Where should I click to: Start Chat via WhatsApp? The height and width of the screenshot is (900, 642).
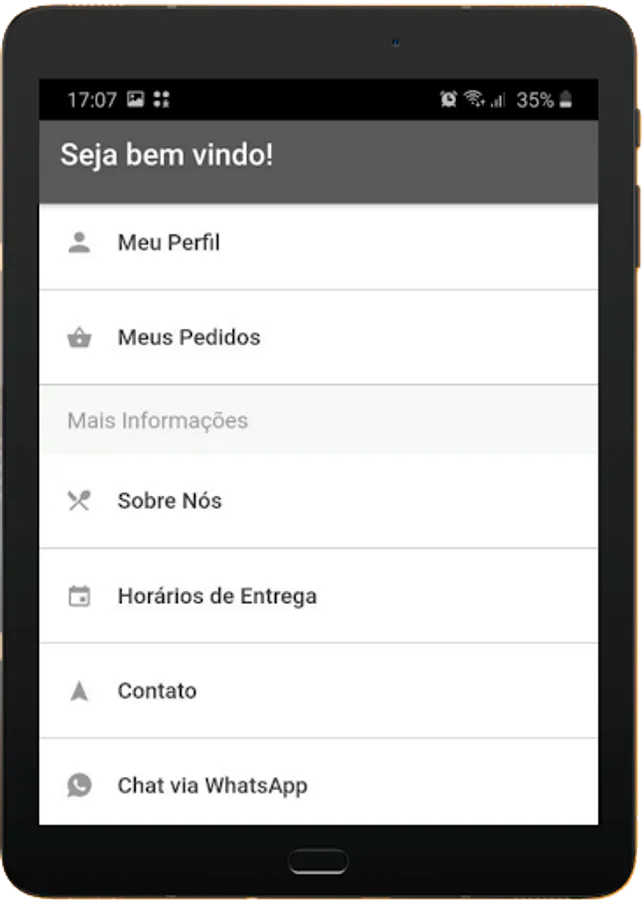(x=212, y=786)
